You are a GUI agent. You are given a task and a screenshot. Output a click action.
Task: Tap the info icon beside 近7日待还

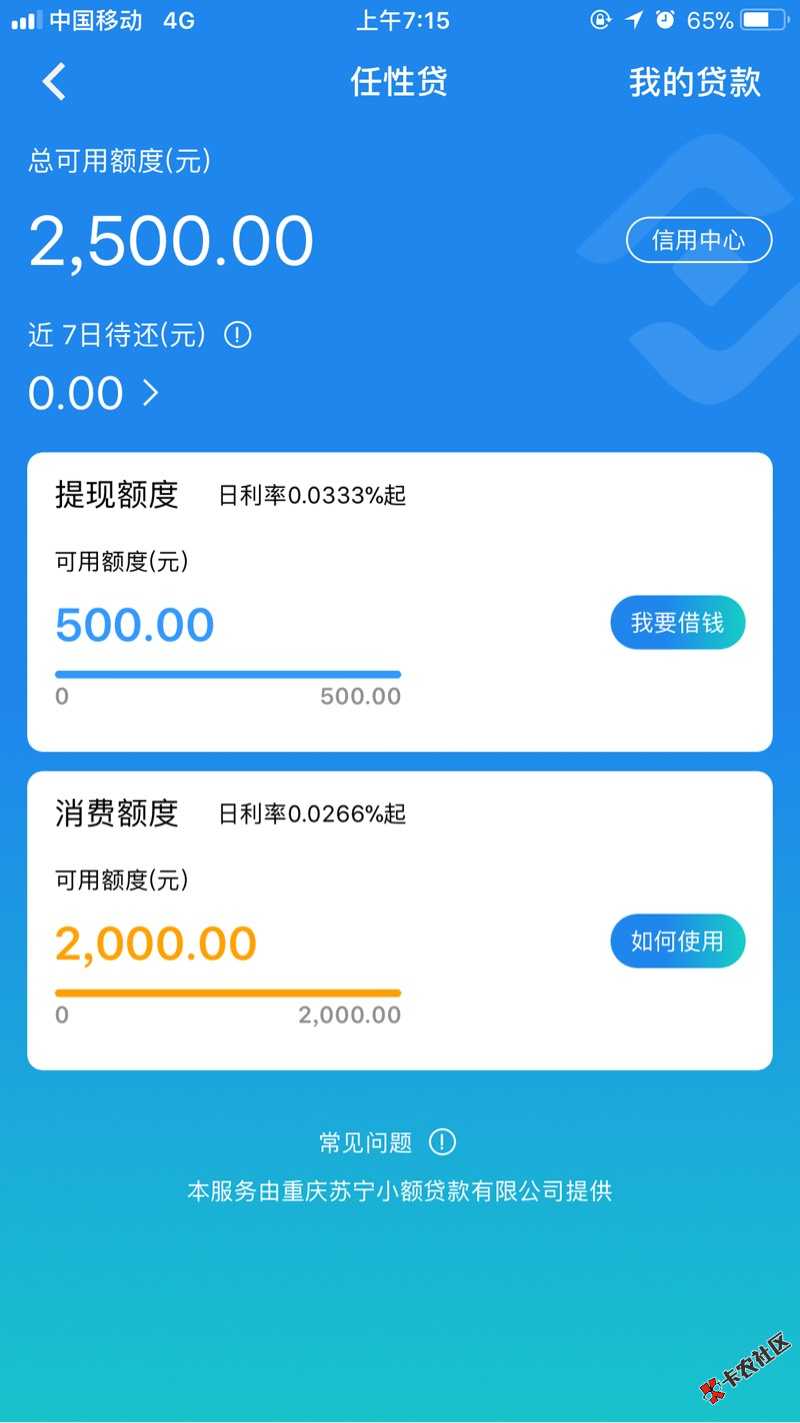pyautogui.click(x=237, y=335)
